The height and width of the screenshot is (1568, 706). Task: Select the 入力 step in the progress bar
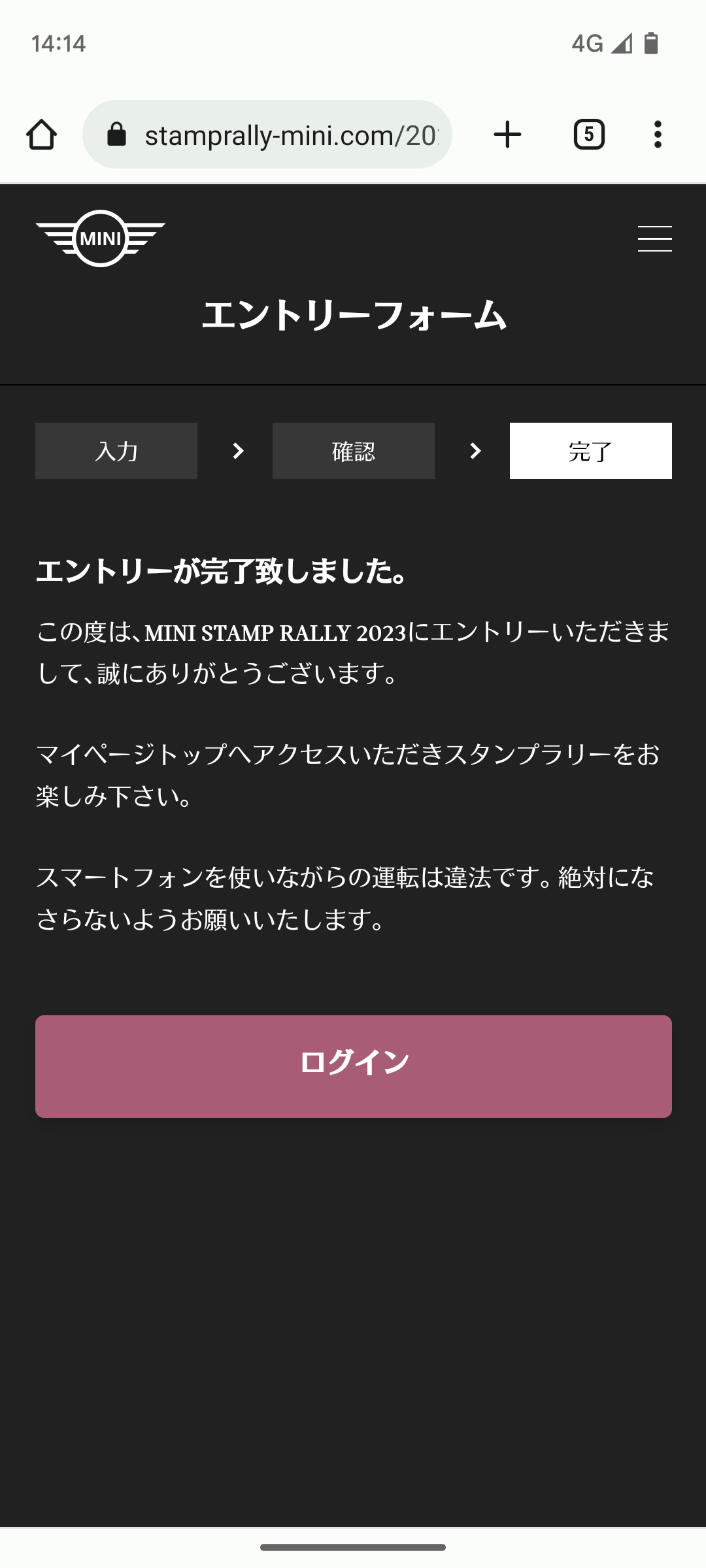(116, 450)
